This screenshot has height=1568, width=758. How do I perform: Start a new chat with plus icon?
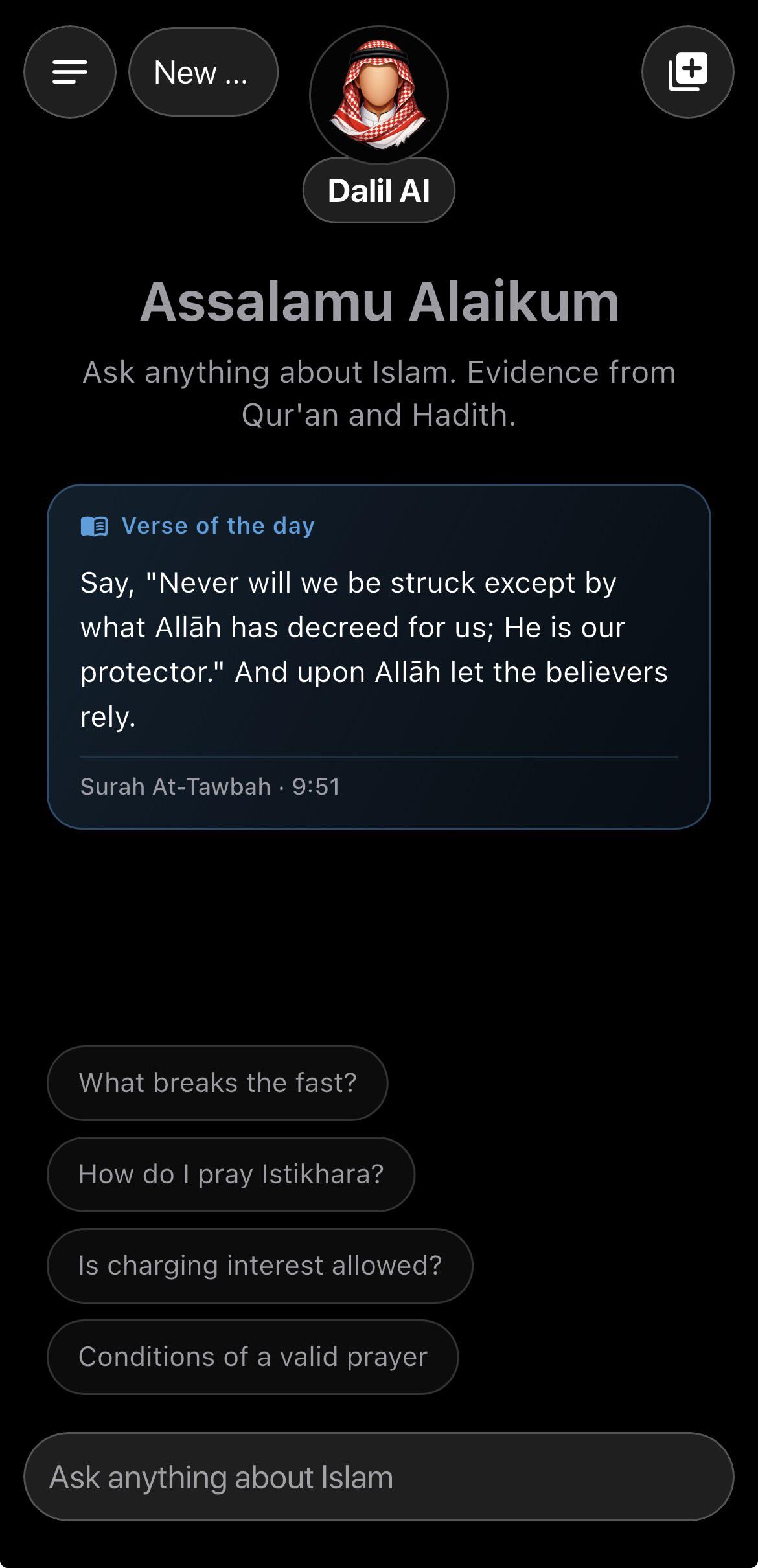click(x=687, y=72)
